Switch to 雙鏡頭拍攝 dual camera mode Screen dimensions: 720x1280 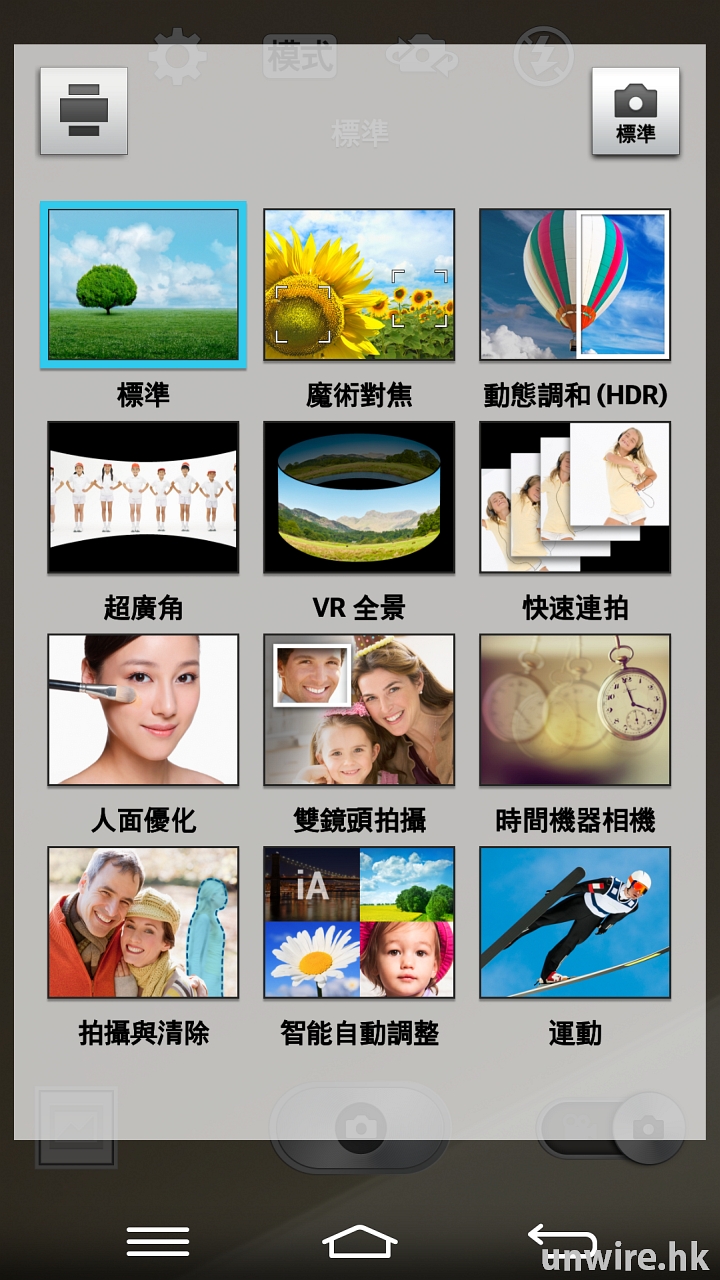pos(359,710)
